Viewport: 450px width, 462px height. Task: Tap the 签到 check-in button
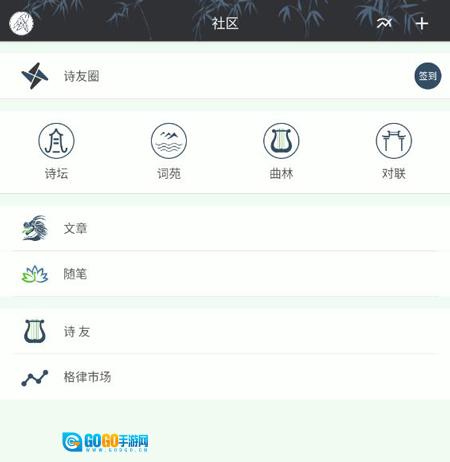[428, 76]
